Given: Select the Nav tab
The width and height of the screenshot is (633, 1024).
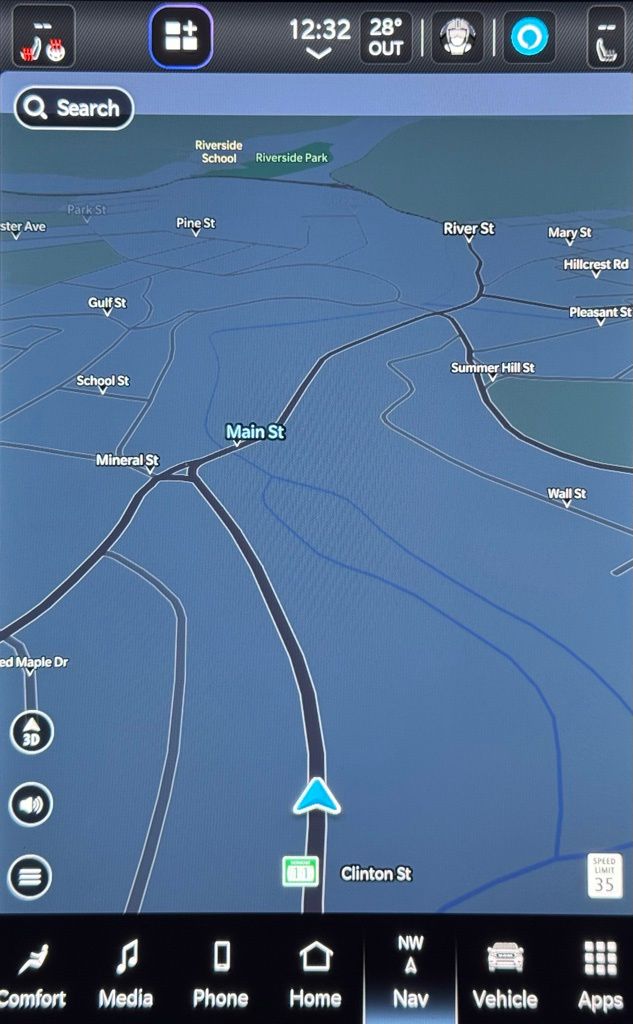Looking at the screenshot, I should [410, 975].
